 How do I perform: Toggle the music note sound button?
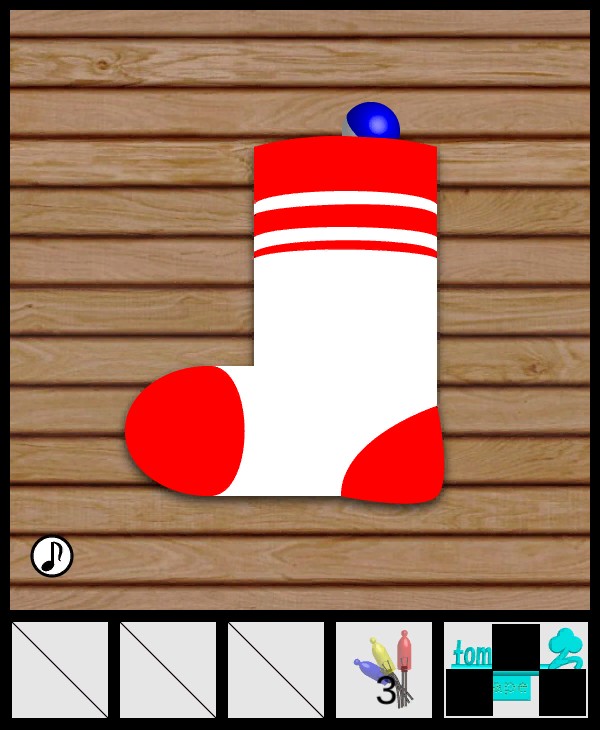[52, 556]
